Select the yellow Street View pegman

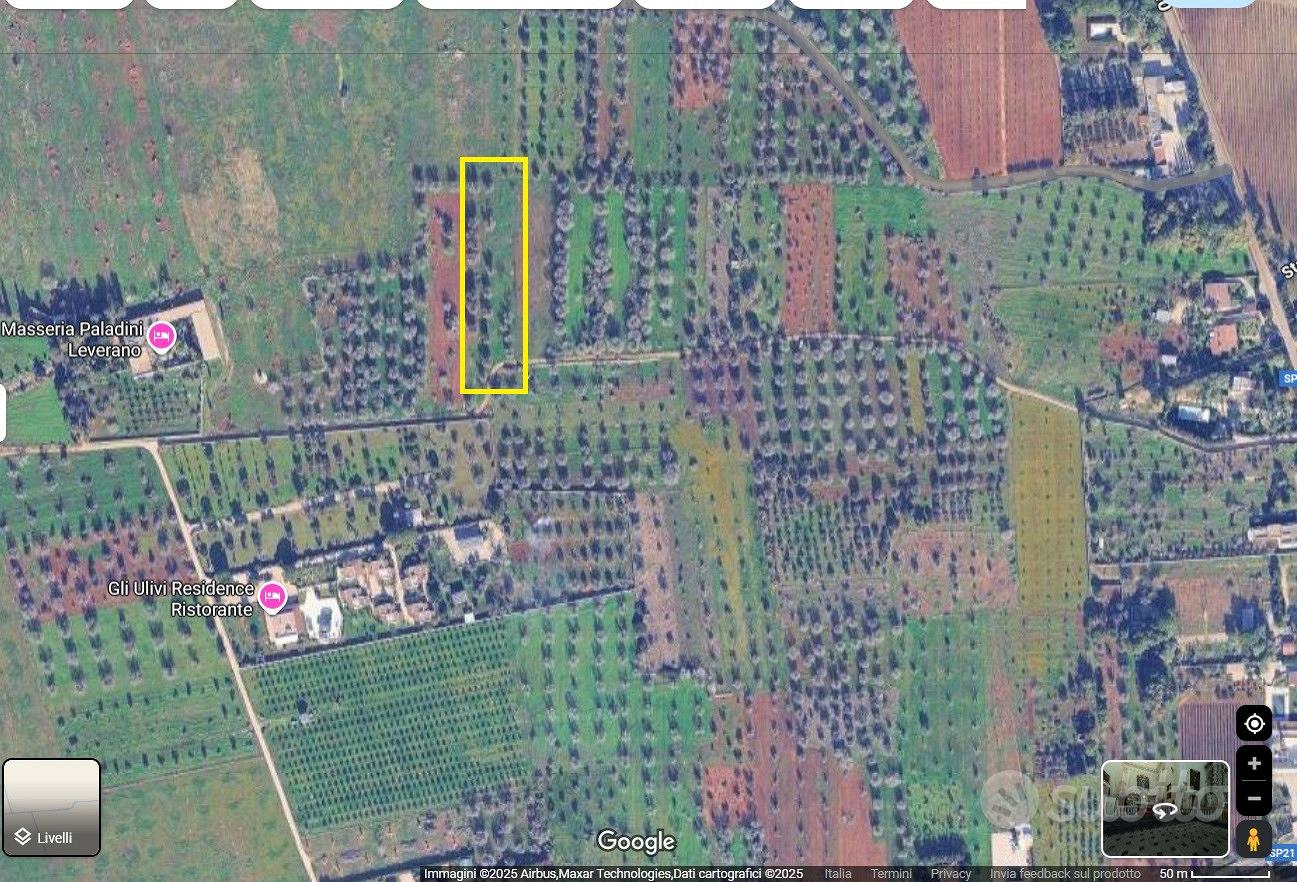1254,839
